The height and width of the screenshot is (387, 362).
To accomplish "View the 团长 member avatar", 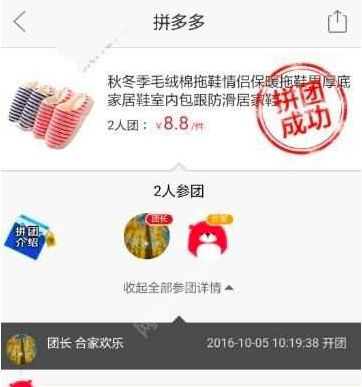I will point(147,235).
